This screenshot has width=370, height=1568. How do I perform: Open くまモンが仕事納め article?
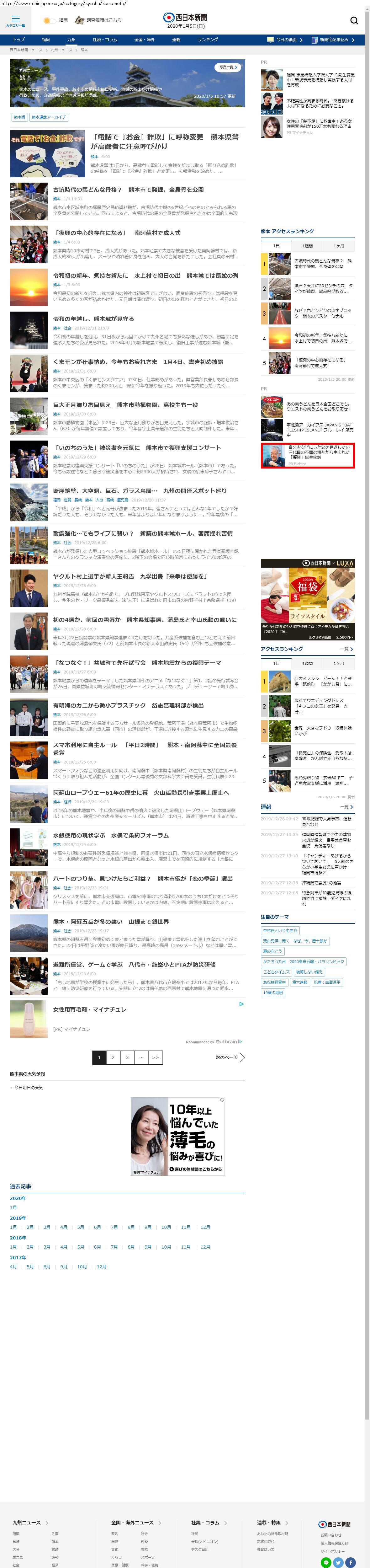click(138, 361)
